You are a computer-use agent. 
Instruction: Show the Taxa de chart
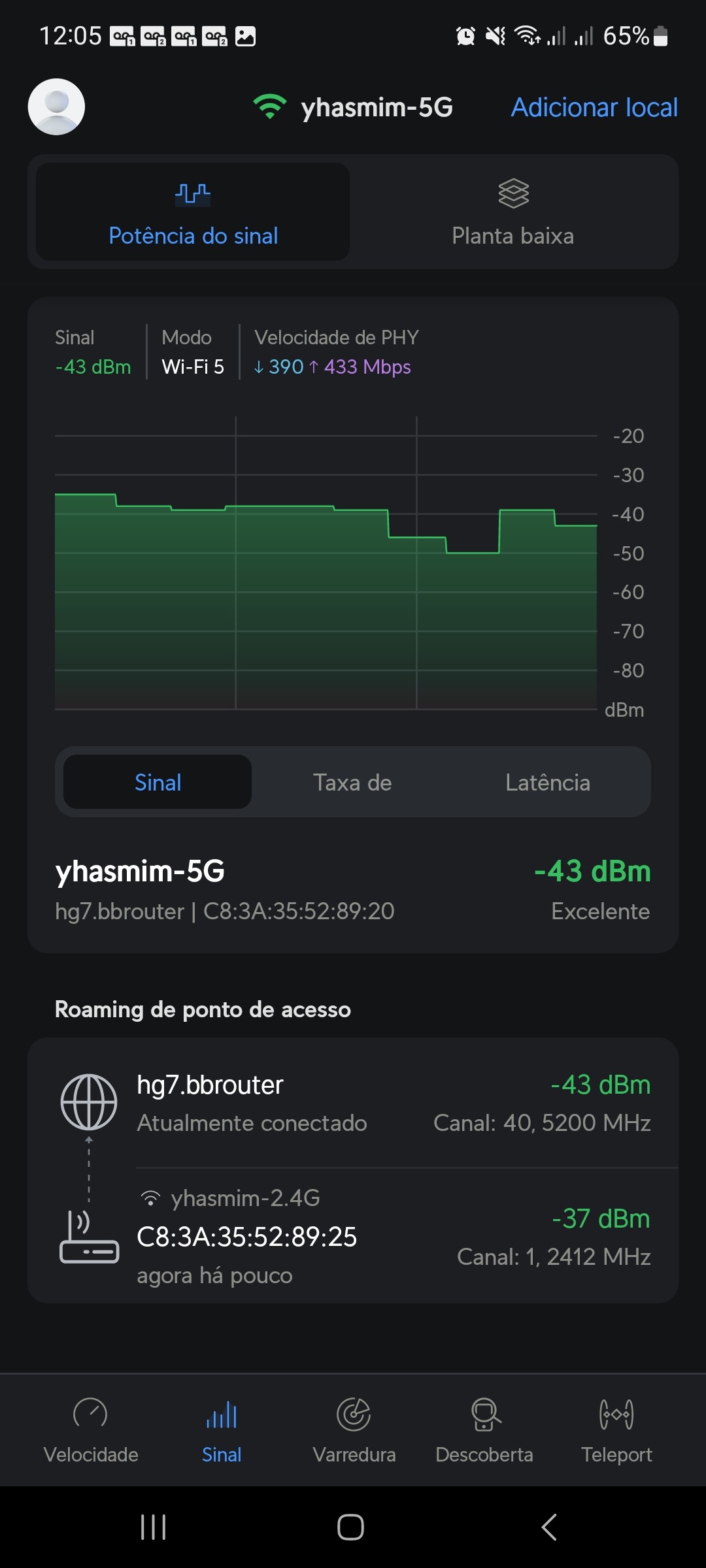coord(352,782)
